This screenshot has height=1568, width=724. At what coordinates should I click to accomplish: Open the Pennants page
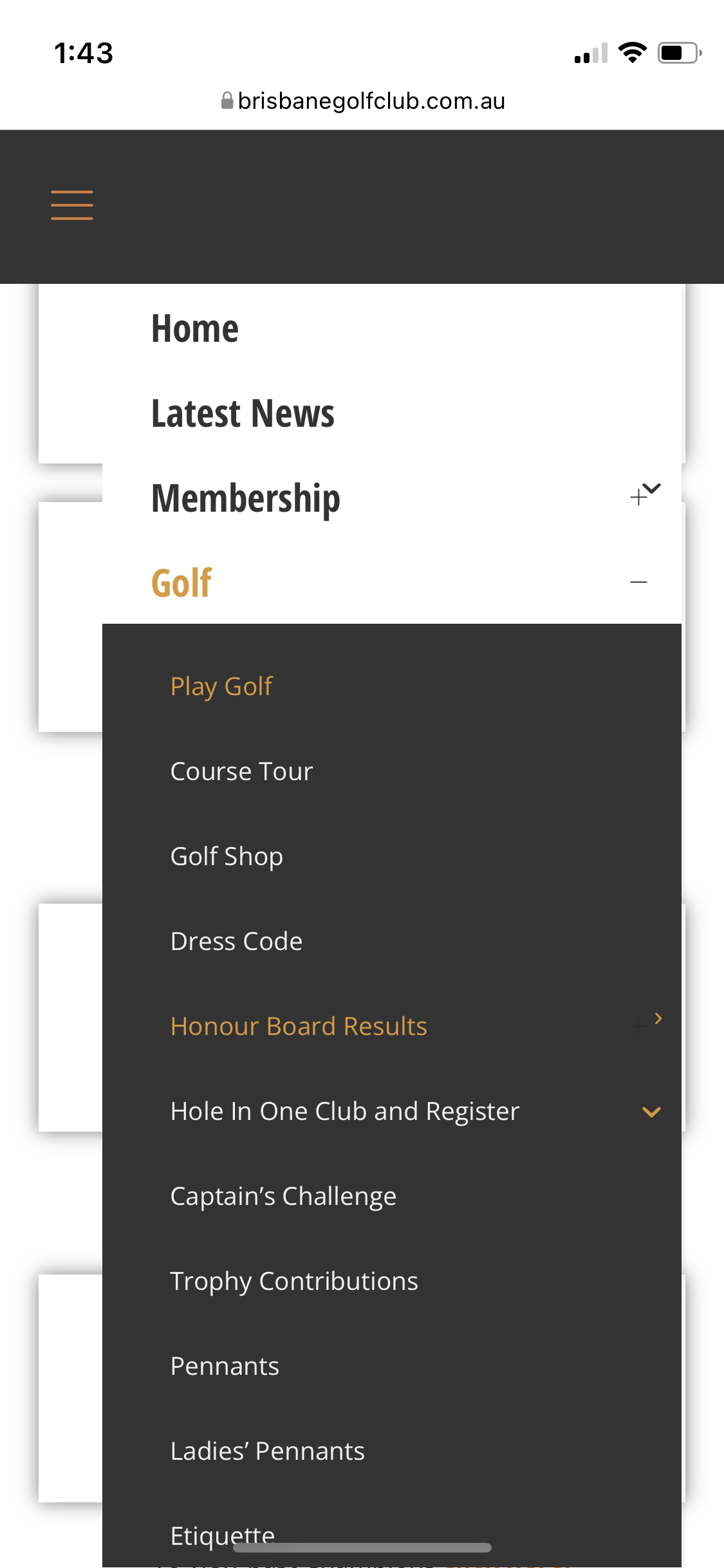click(225, 1366)
